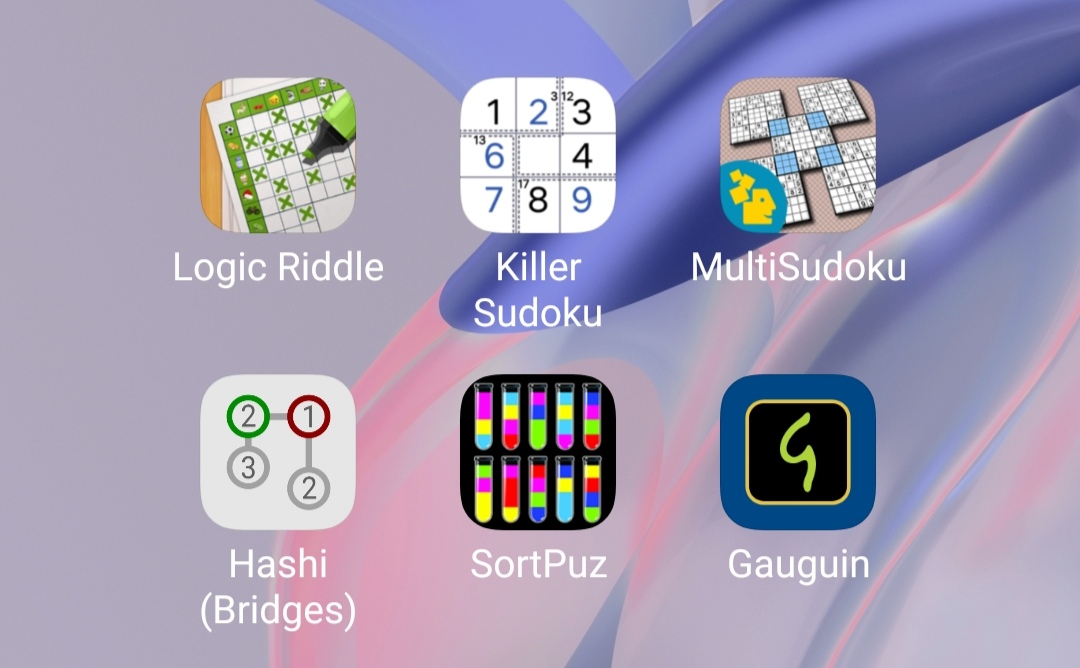The height and width of the screenshot is (668, 1080).
Task: Open the MultiSudoku app
Action: pyautogui.click(x=798, y=156)
